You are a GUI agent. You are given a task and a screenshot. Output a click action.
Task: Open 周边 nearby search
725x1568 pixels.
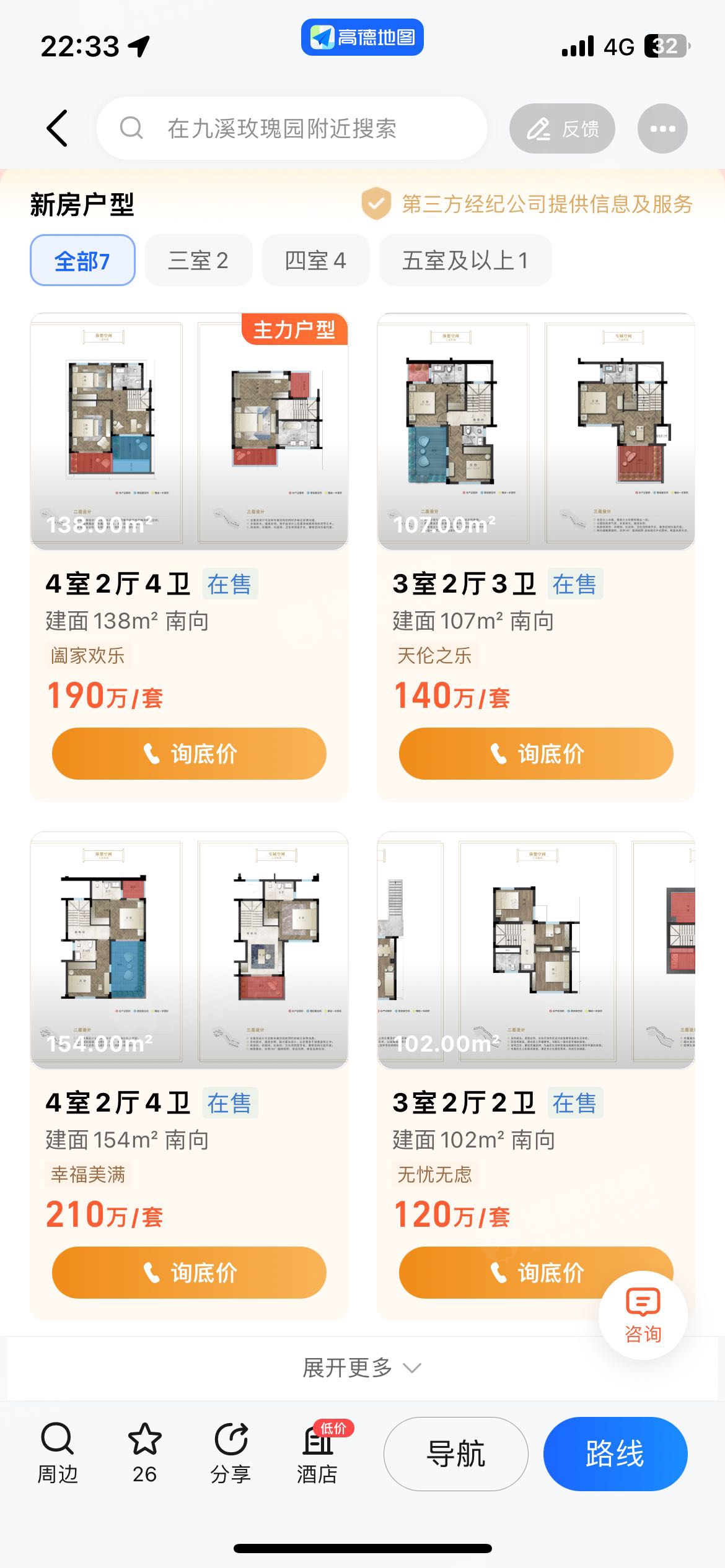58,1453
